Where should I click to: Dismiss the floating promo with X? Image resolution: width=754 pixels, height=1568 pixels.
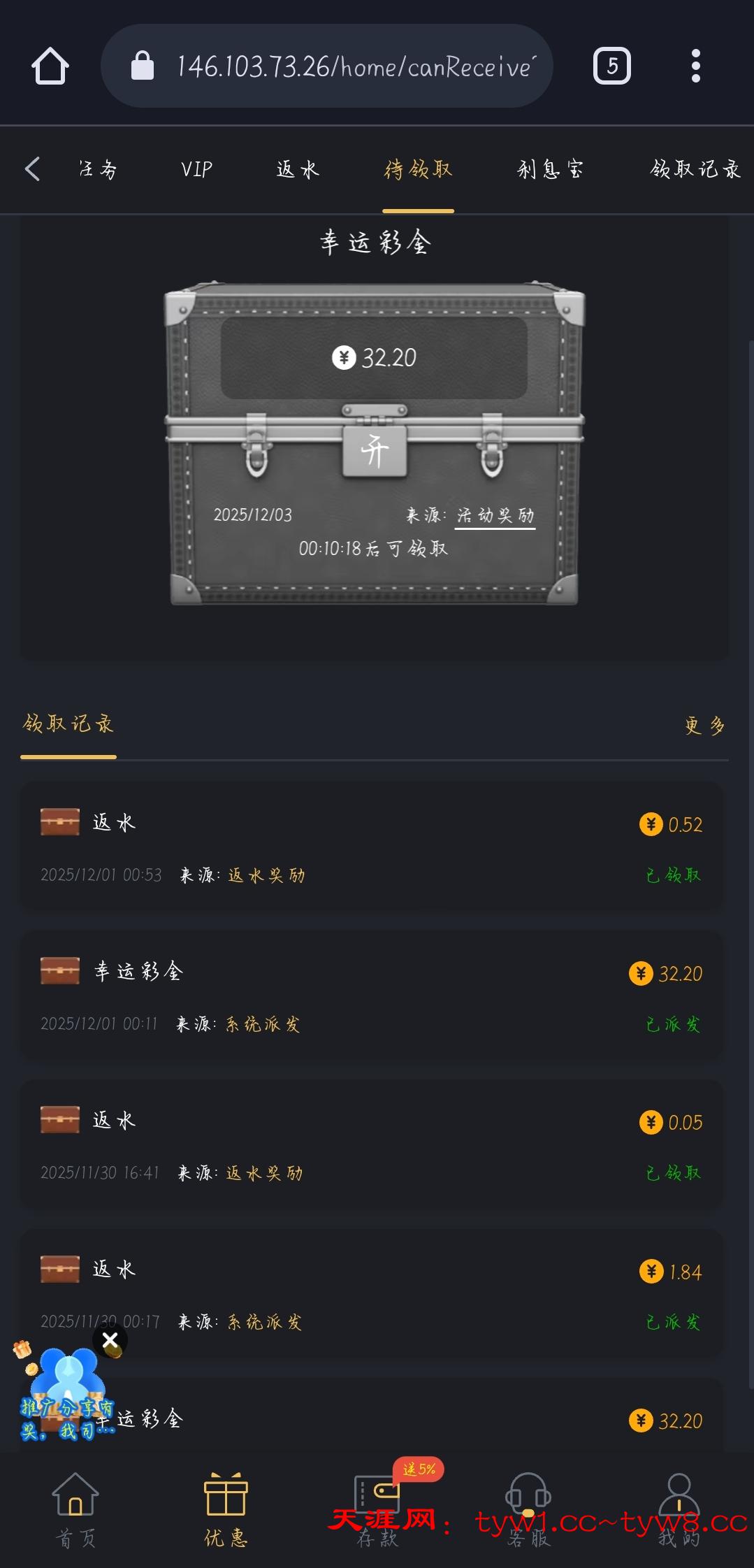110,1340
